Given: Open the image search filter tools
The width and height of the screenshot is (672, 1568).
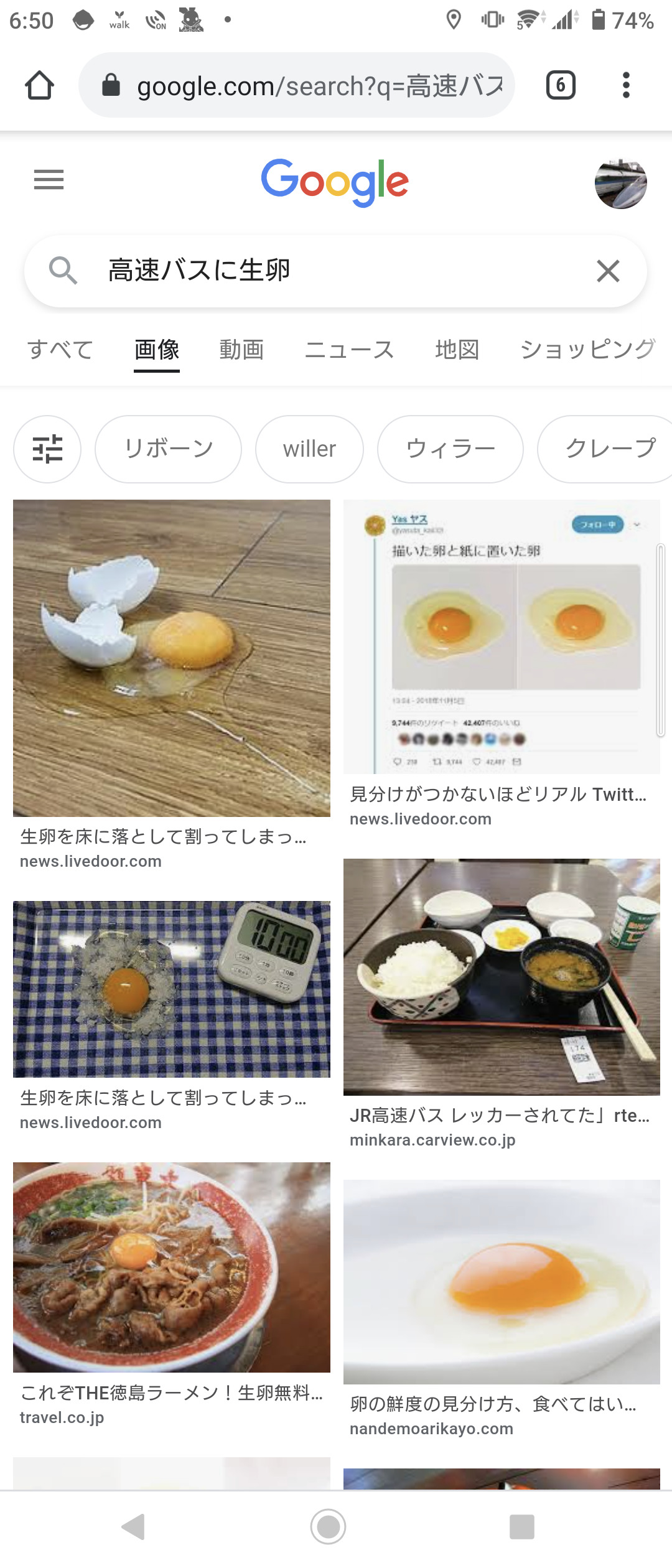Looking at the screenshot, I should pos(47,449).
